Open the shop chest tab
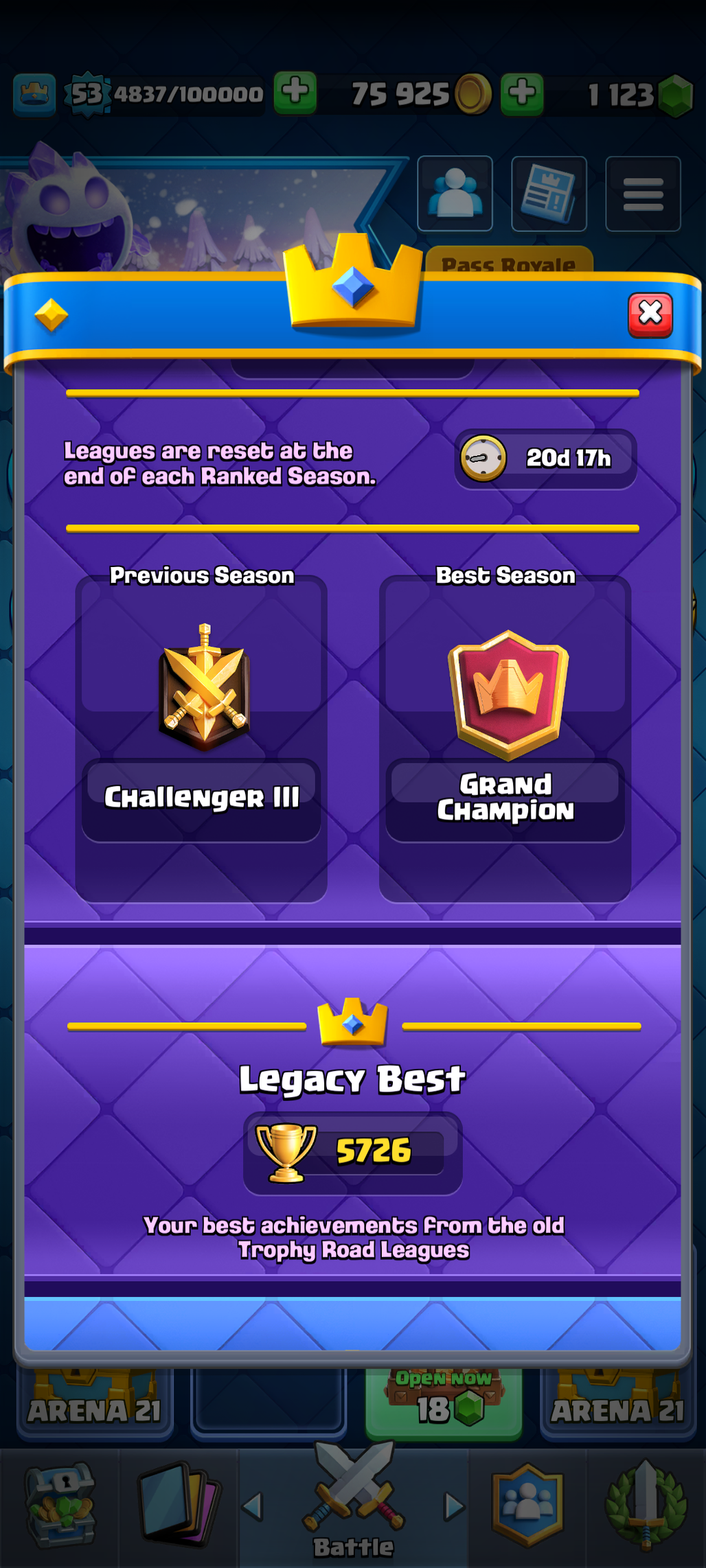 (x=60, y=1507)
